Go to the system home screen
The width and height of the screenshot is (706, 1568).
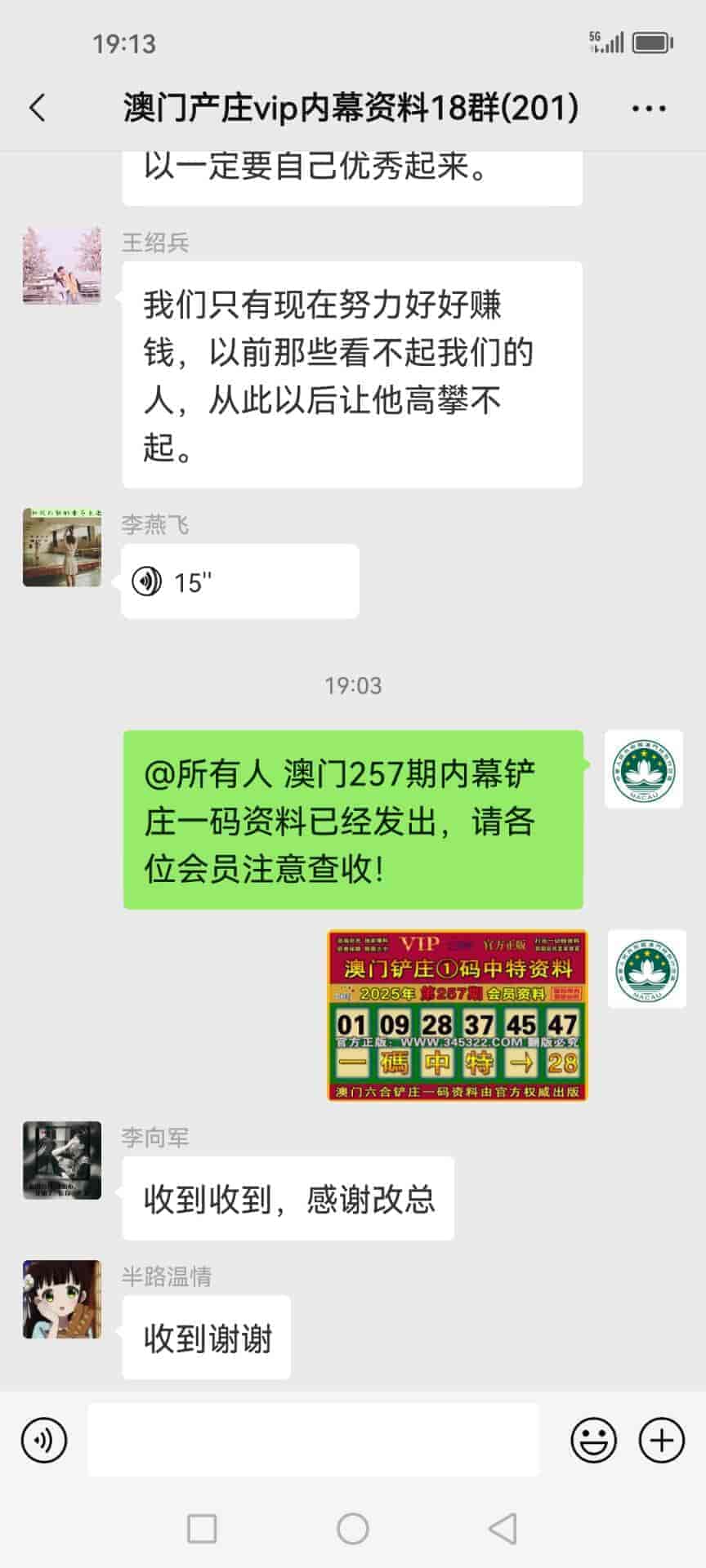[x=353, y=1528]
